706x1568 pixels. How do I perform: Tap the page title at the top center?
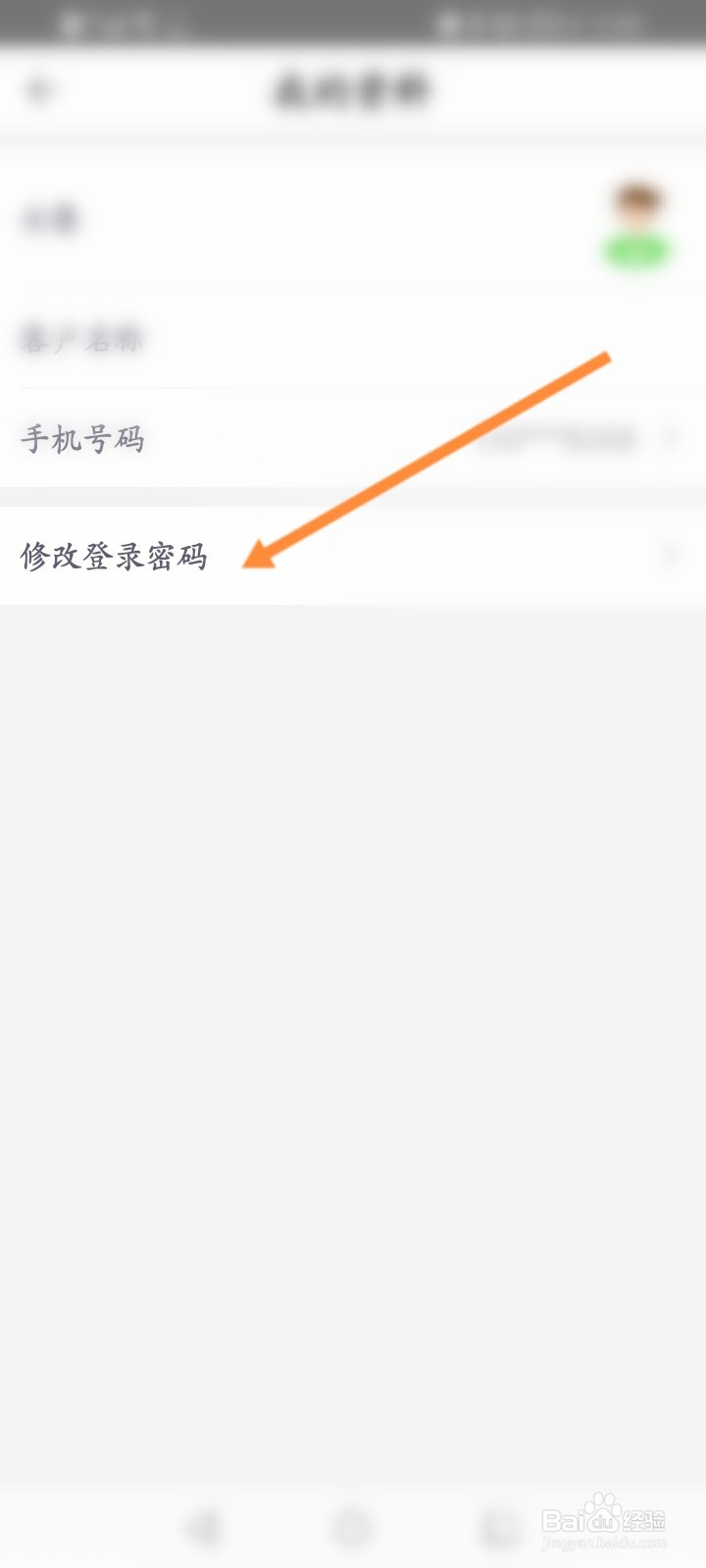[353, 89]
